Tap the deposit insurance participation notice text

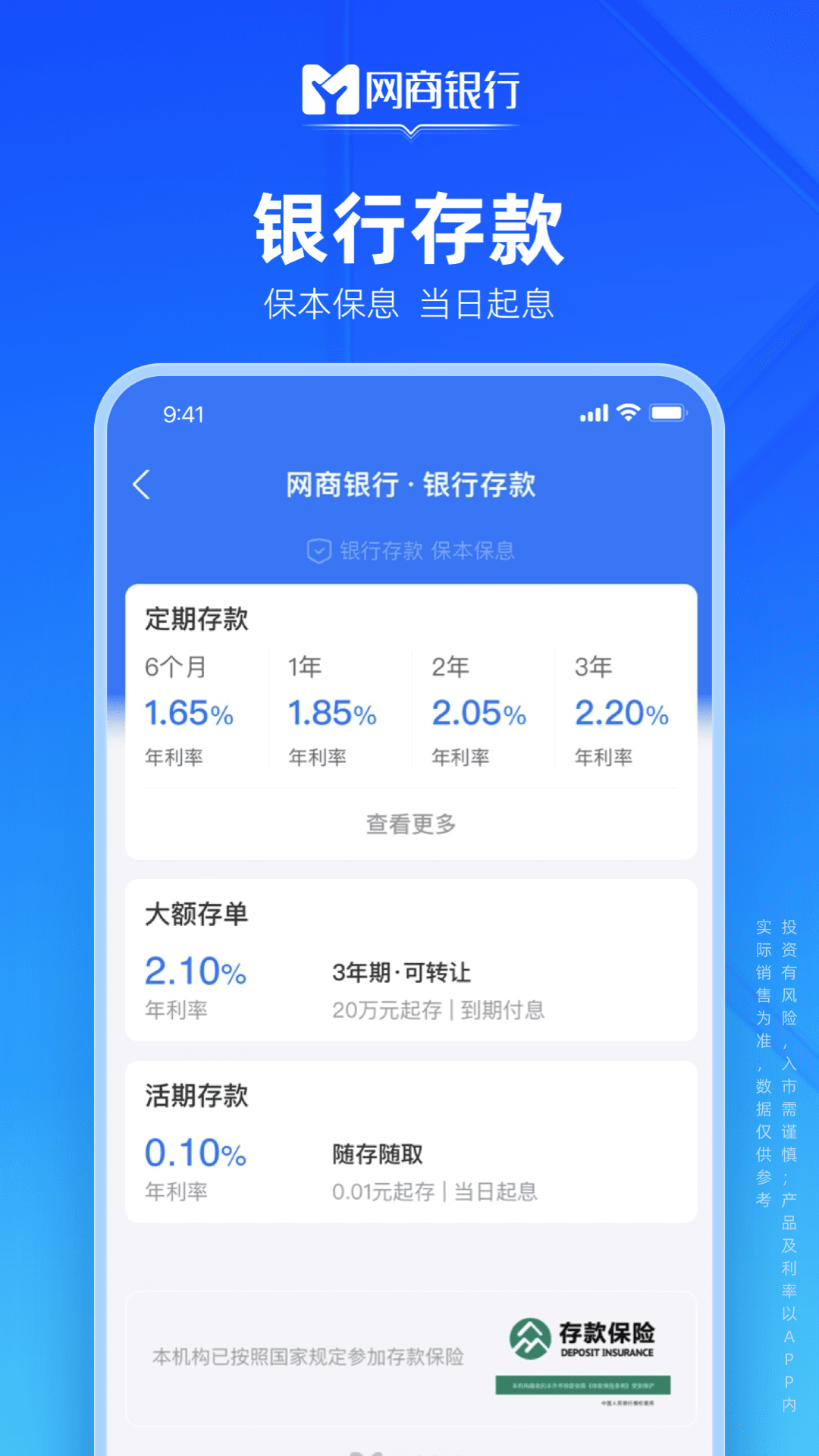[x=309, y=1354]
